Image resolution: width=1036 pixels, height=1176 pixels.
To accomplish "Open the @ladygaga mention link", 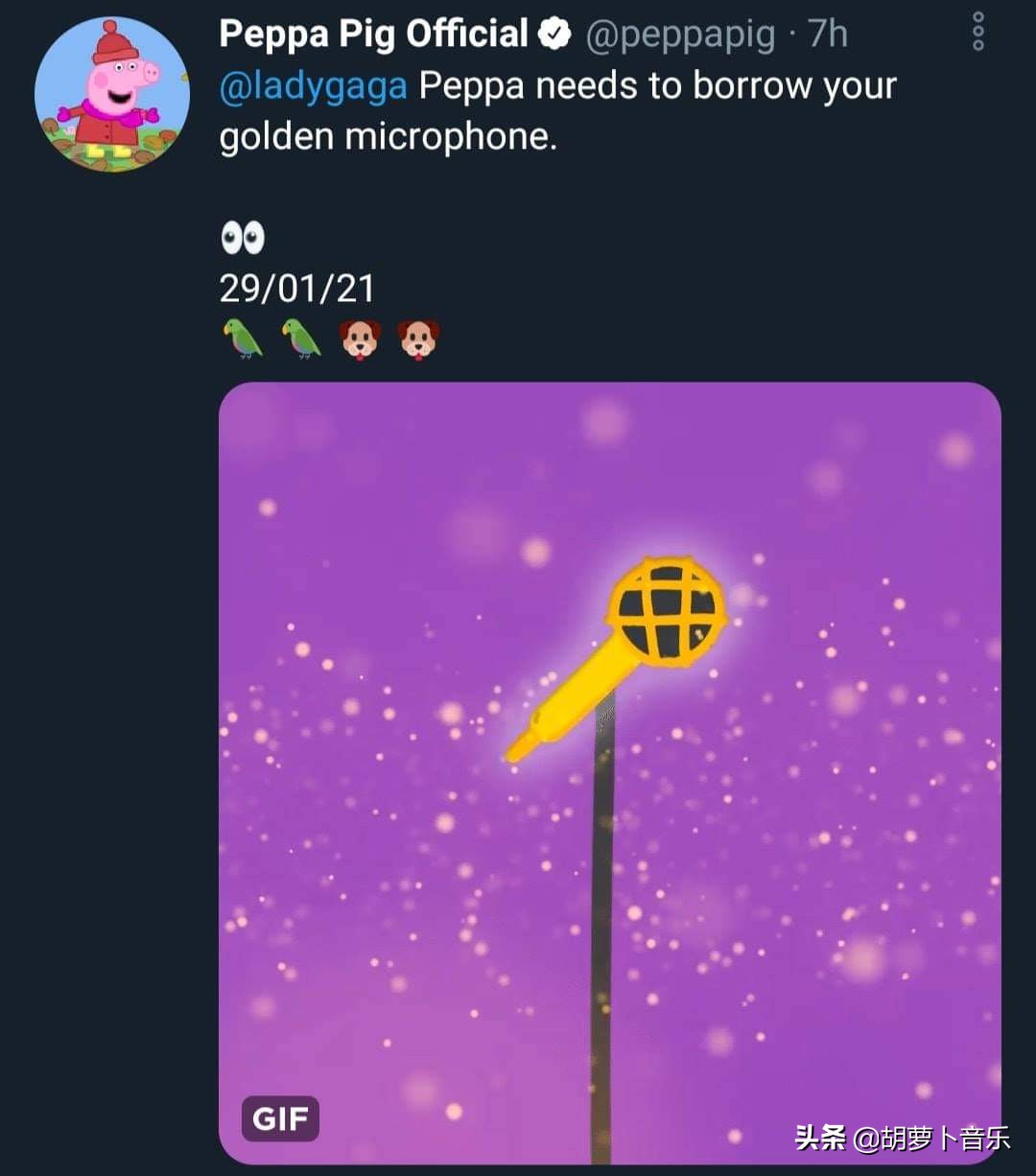I will [x=313, y=86].
